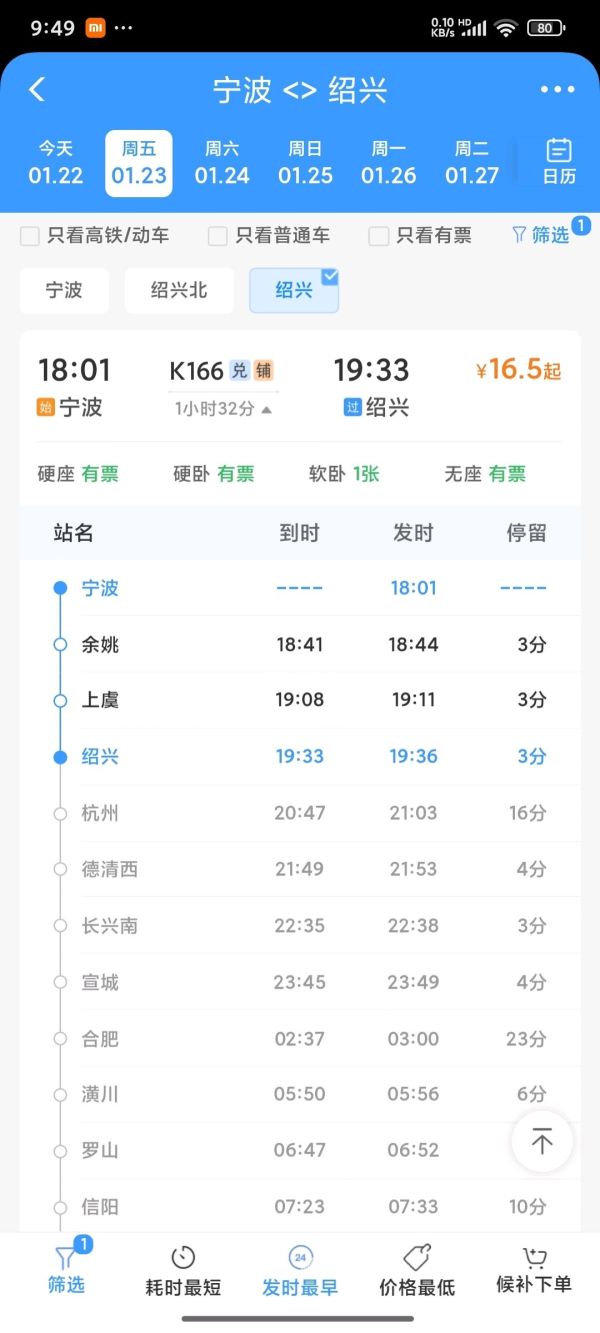Collapse the 1小时32分 stop list
The image size is (600, 1333).
[x=223, y=408]
